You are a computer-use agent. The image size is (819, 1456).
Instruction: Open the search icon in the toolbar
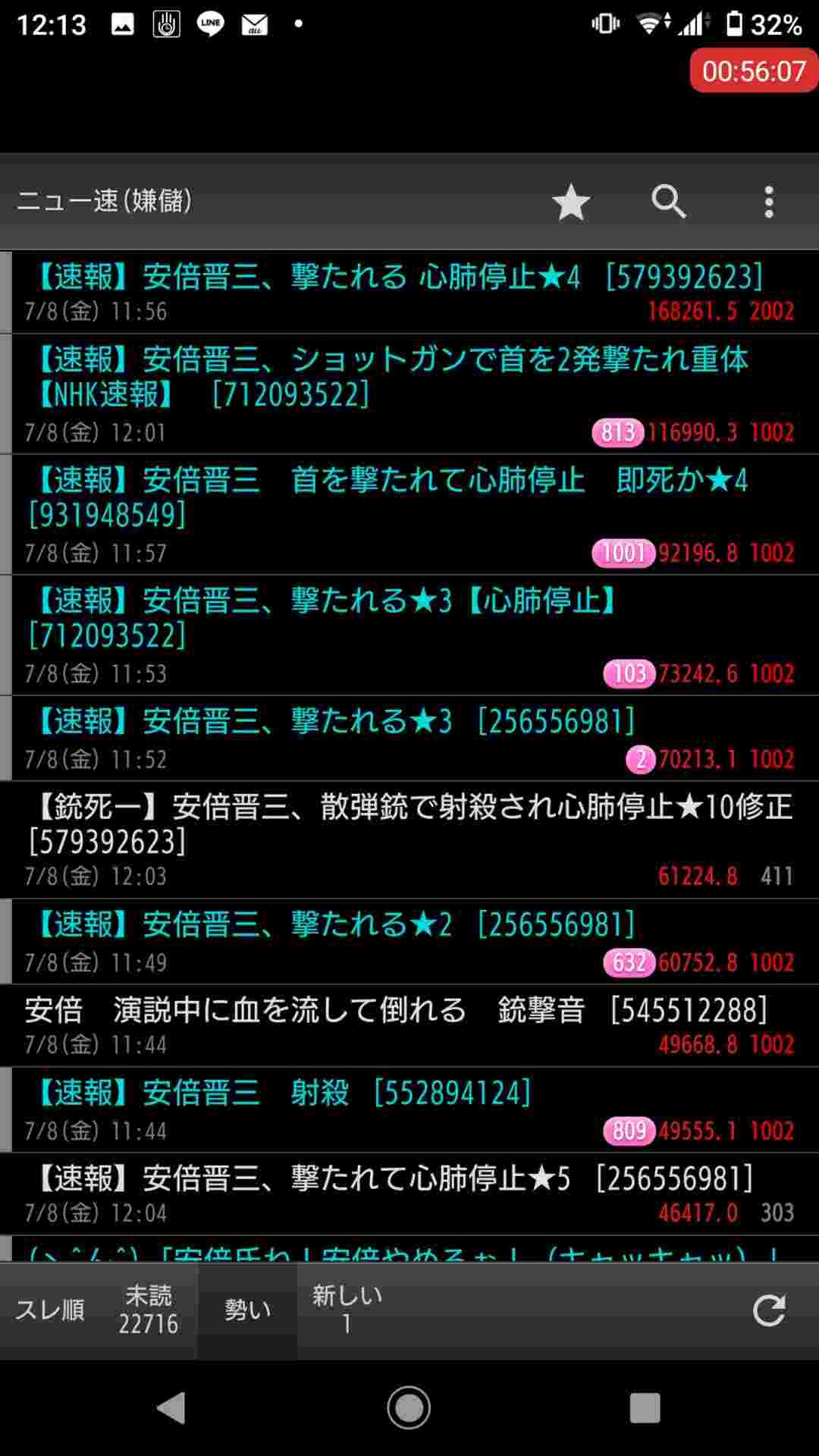tap(668, 202)
